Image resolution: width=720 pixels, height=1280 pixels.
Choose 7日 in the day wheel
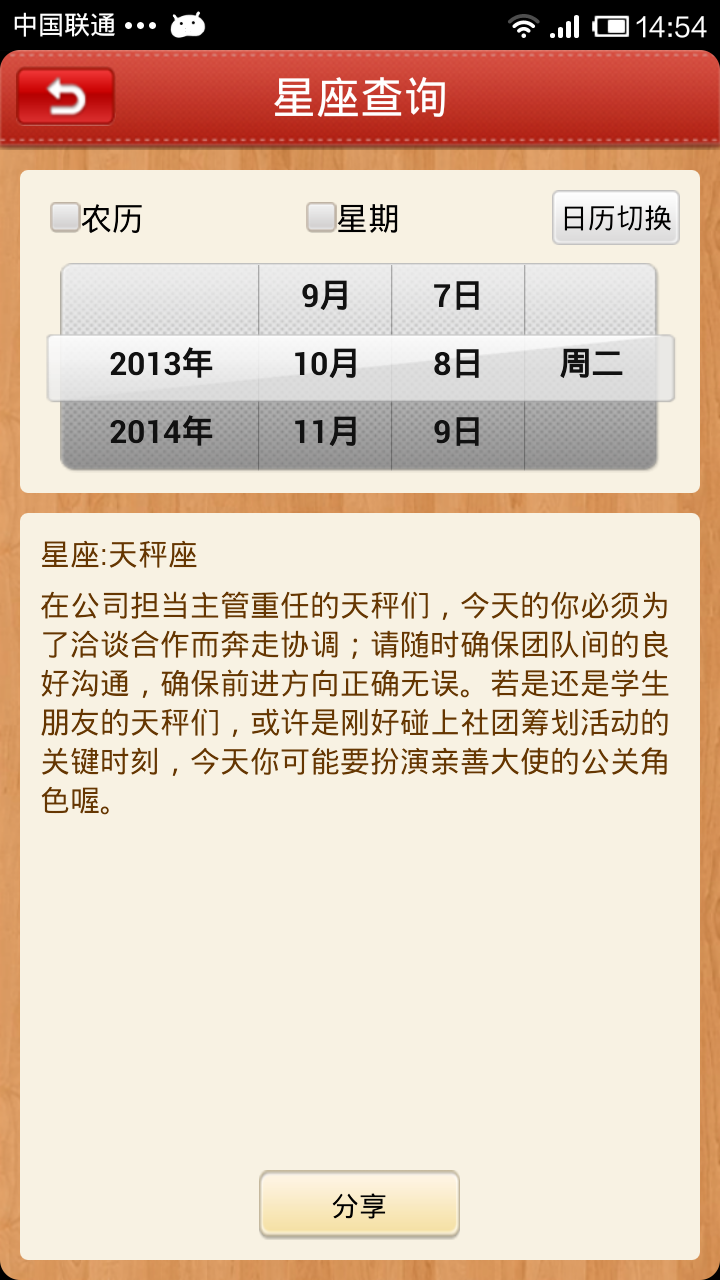click(457, 296)
